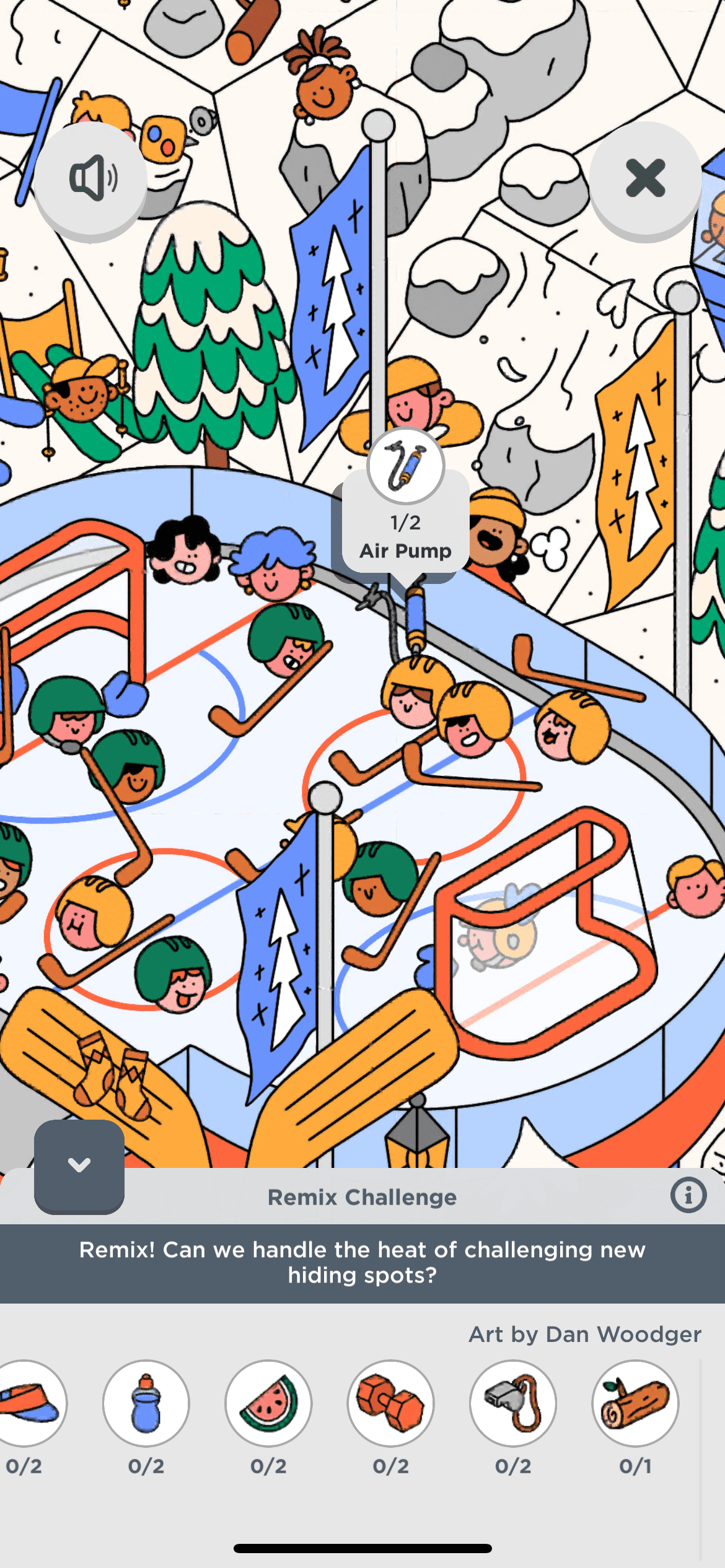Select the visor cap item

tap(28, 1403)
